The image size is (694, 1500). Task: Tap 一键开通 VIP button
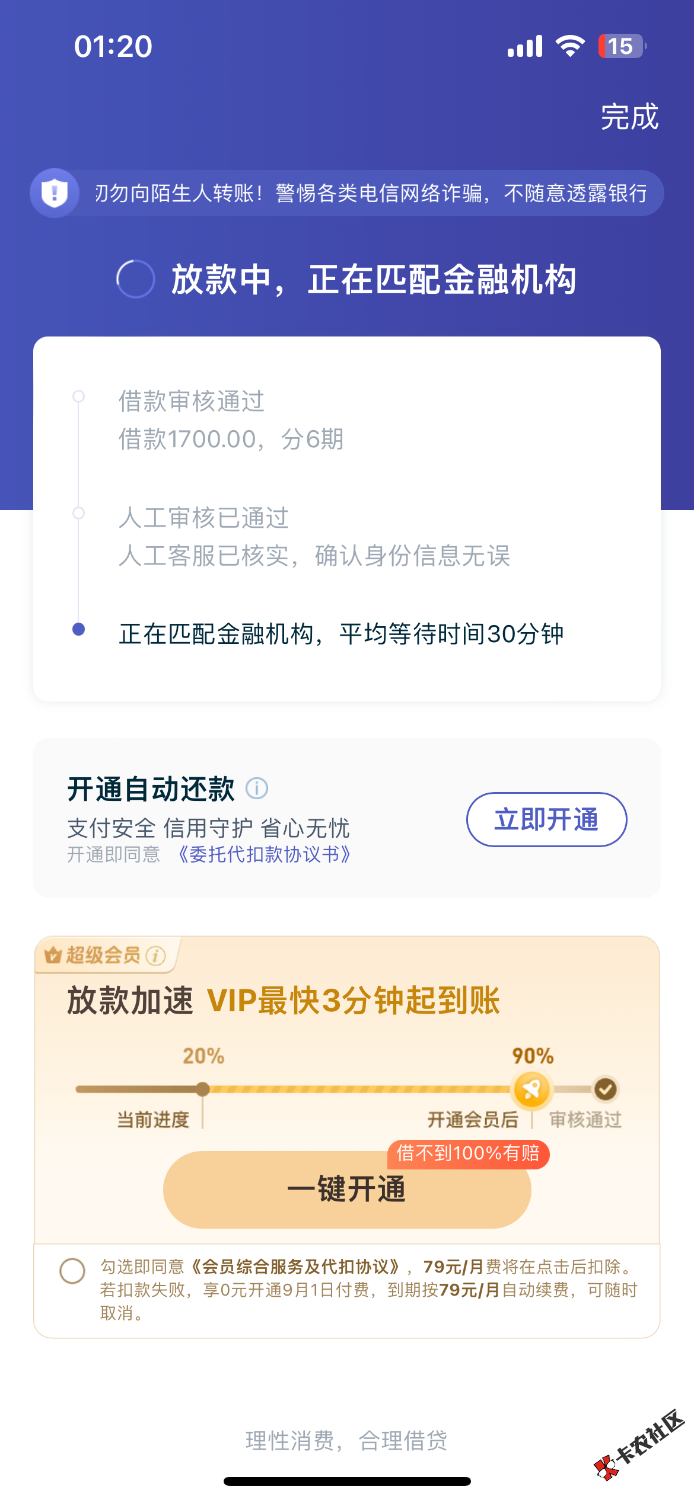[346, 1190]
